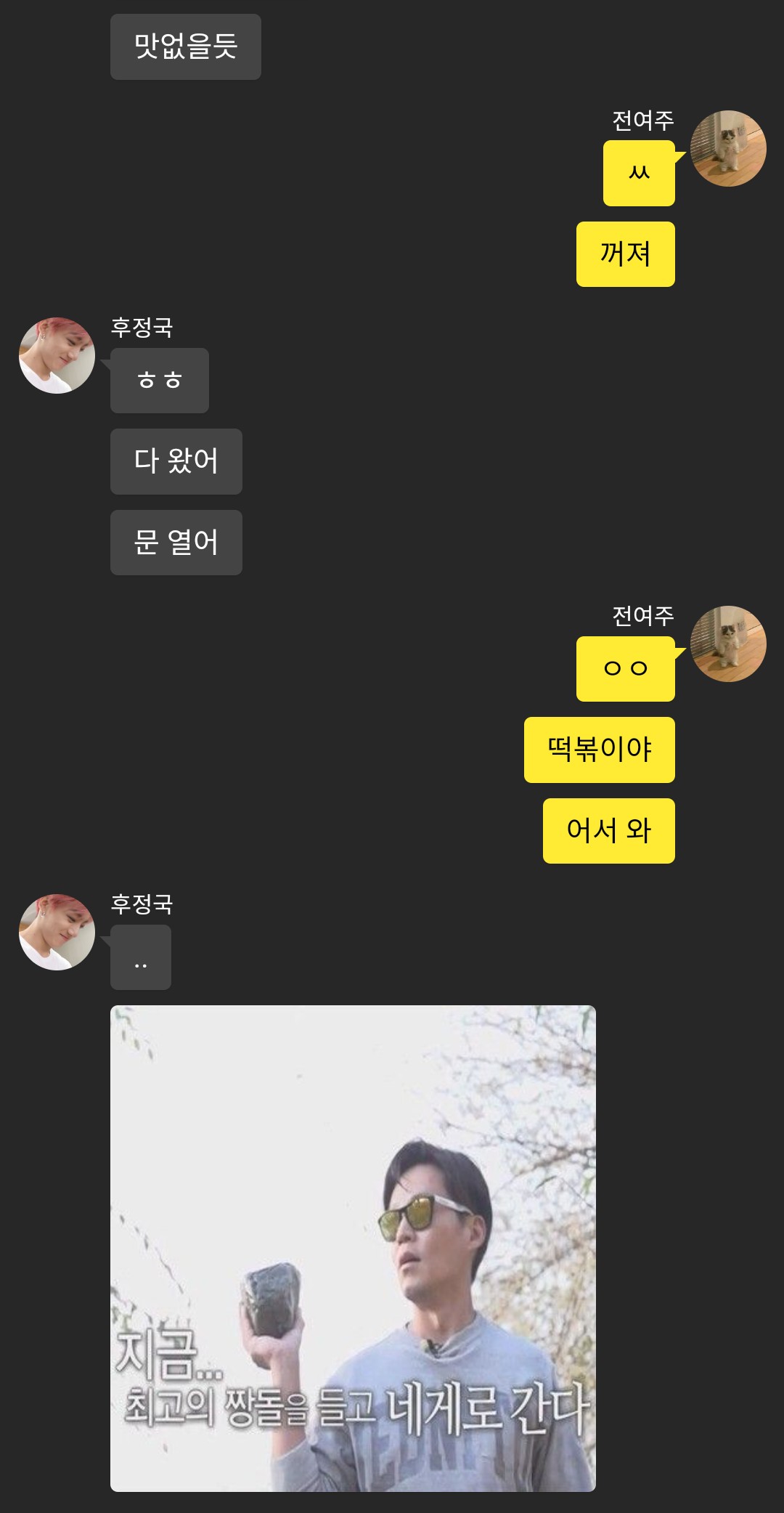Tap 후정국's avatar beside the ㅎㅎ message
Viewport: 784px width, 1513px height.
[x=57, y=355]
